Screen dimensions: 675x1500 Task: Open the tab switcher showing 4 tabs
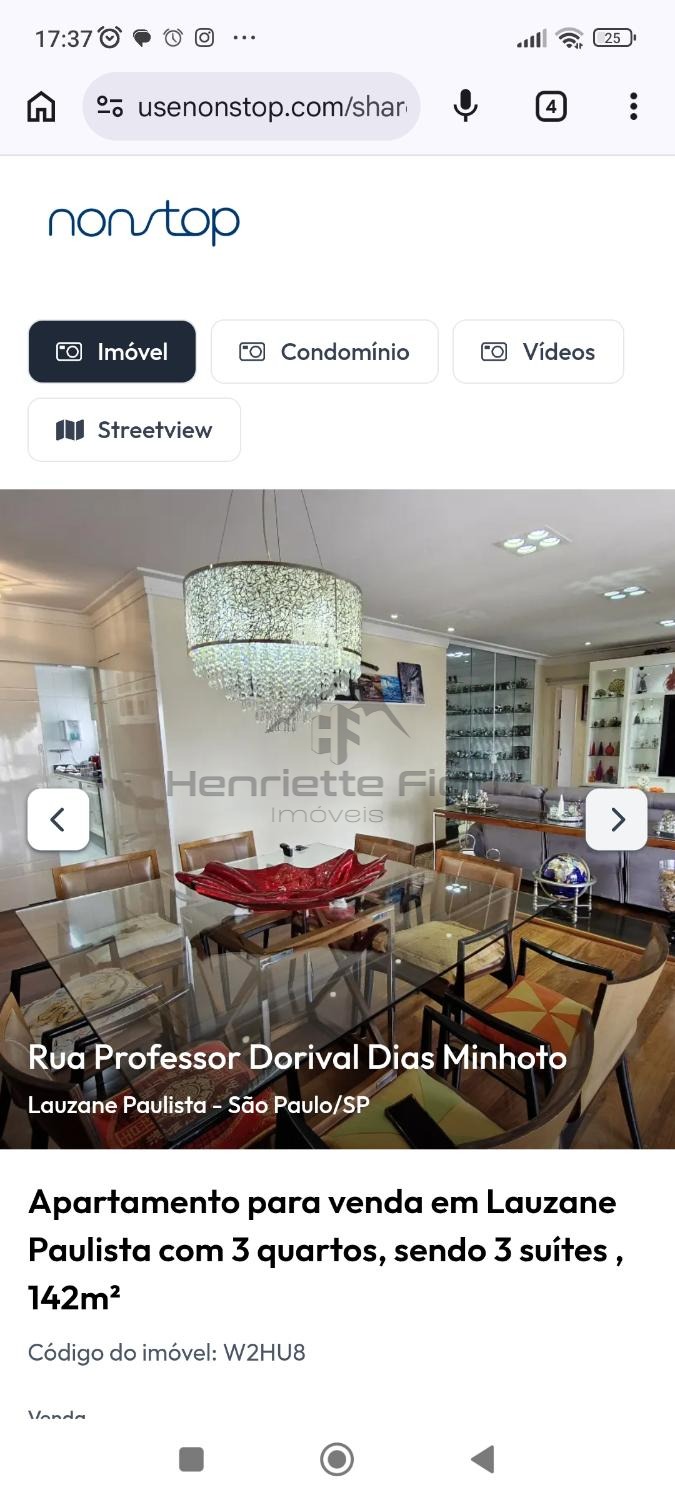(x=551, y=106)
